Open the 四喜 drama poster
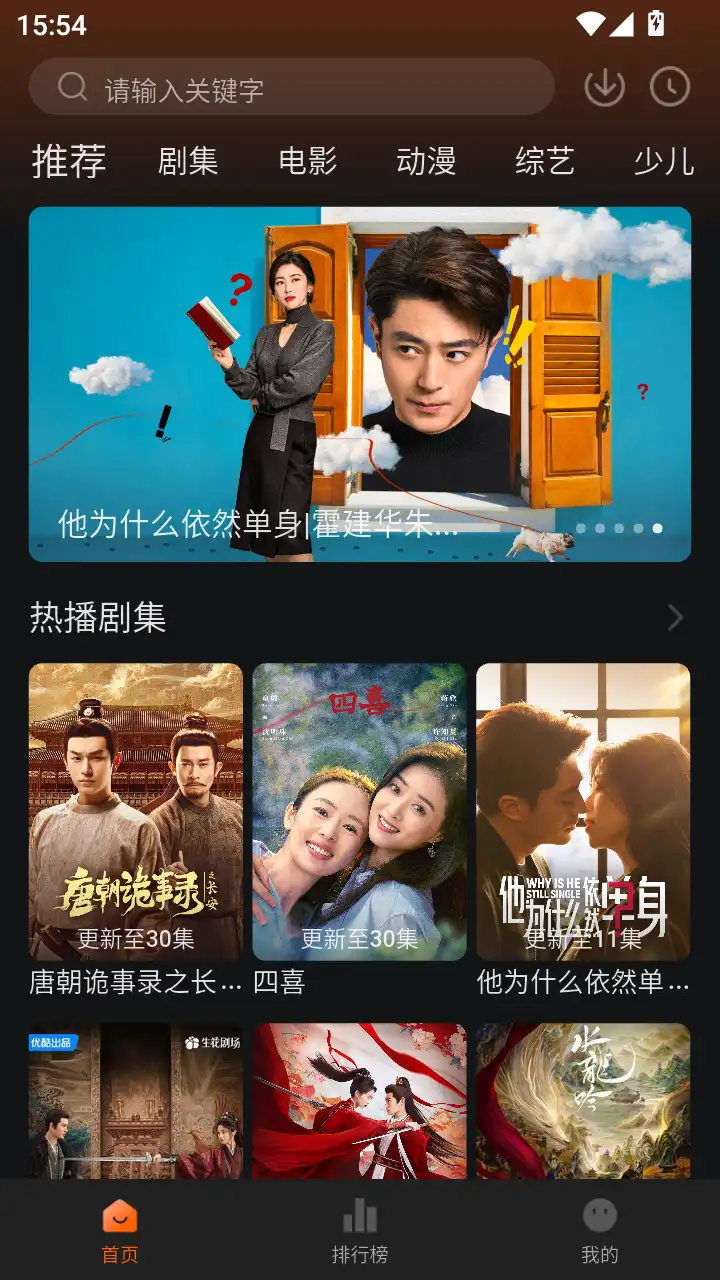Viewport: 720px width, 1280px height. point(360,810)
